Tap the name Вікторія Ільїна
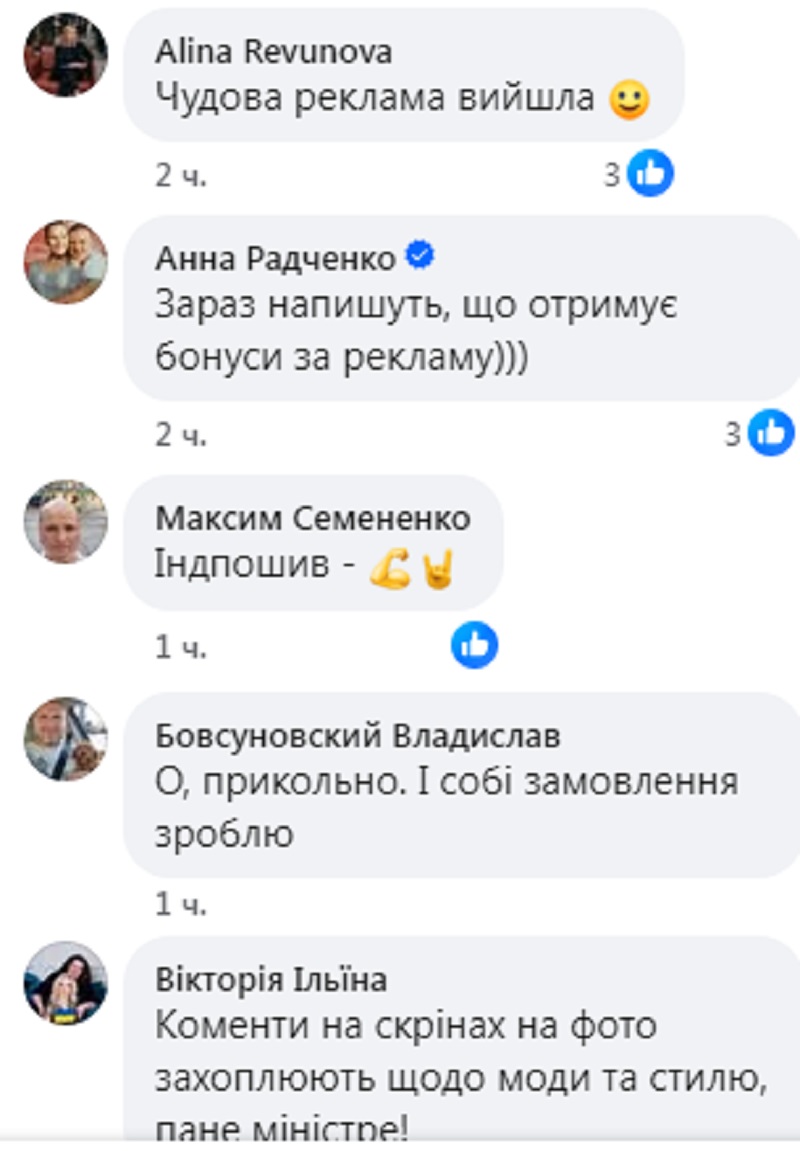This screenshot has height=1151, width=800. pyautogui.click(x=271, y=979)
